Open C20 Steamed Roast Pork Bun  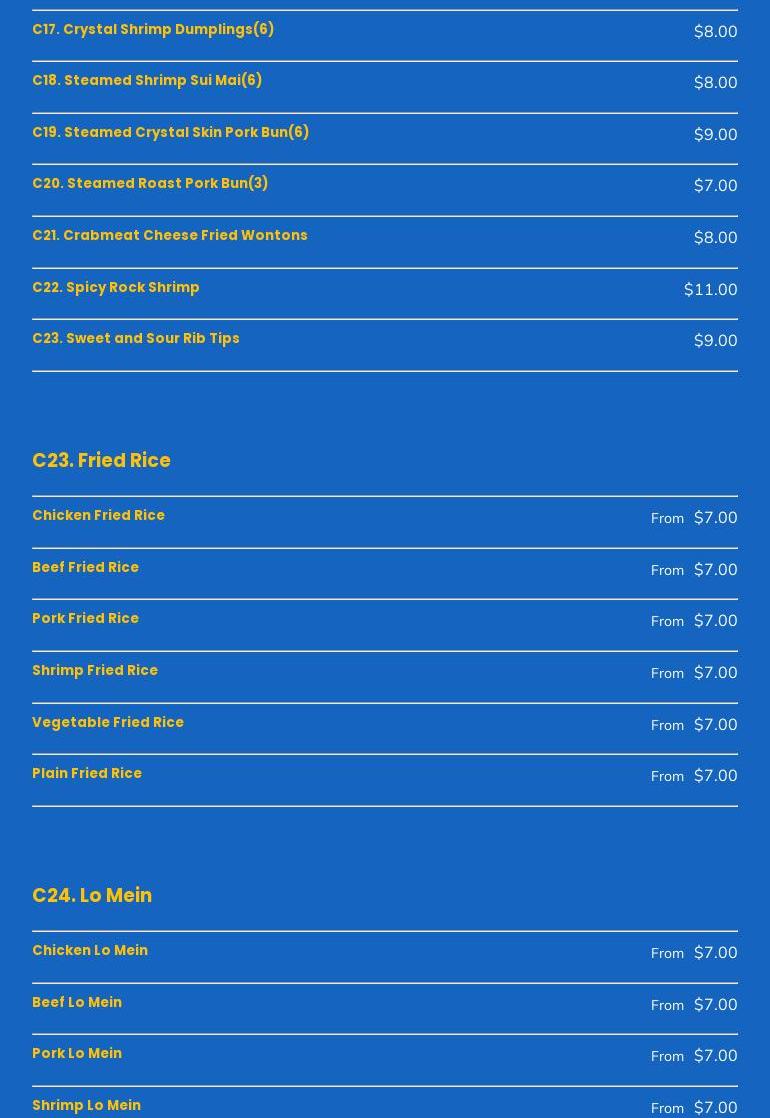pos(150,184)
